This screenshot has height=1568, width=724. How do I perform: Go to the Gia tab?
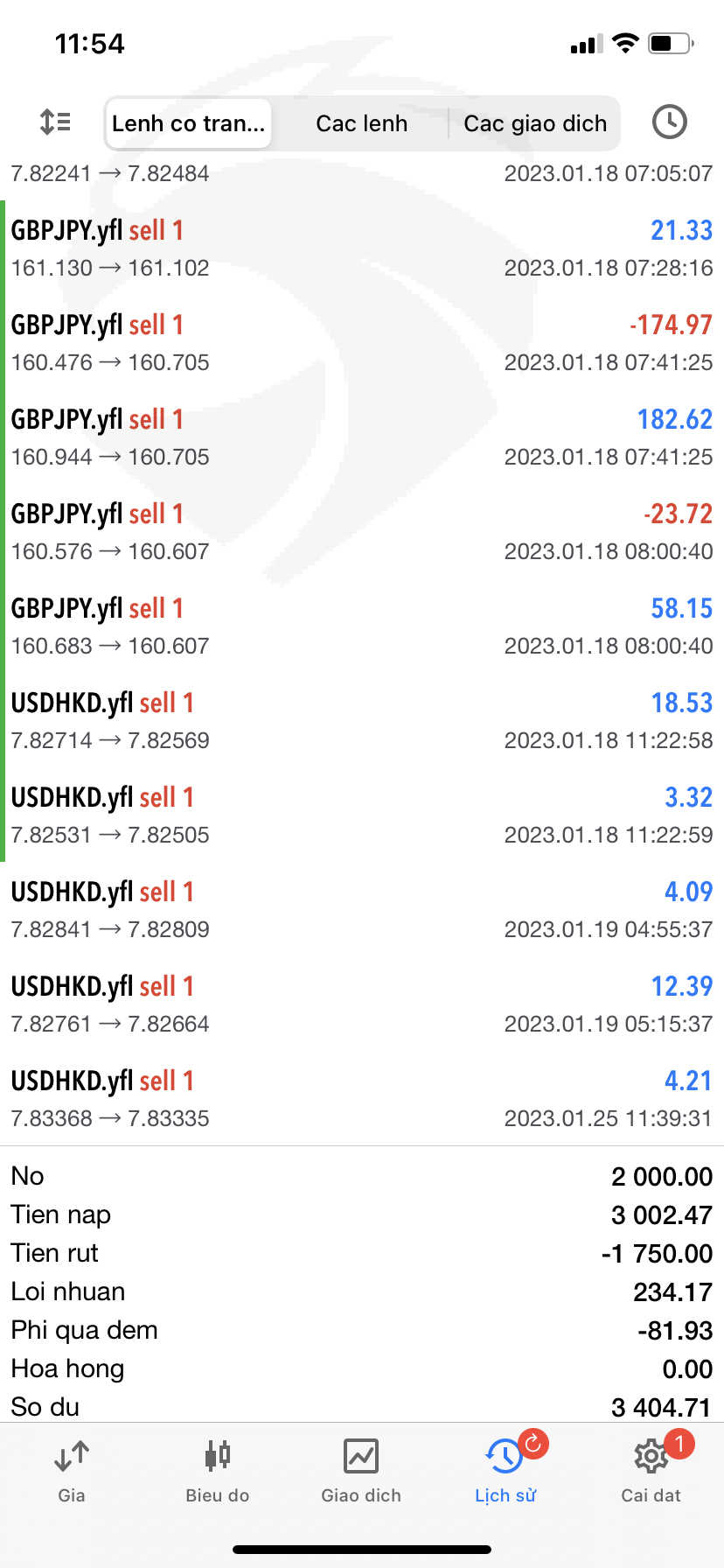[x=72, y=1472]
